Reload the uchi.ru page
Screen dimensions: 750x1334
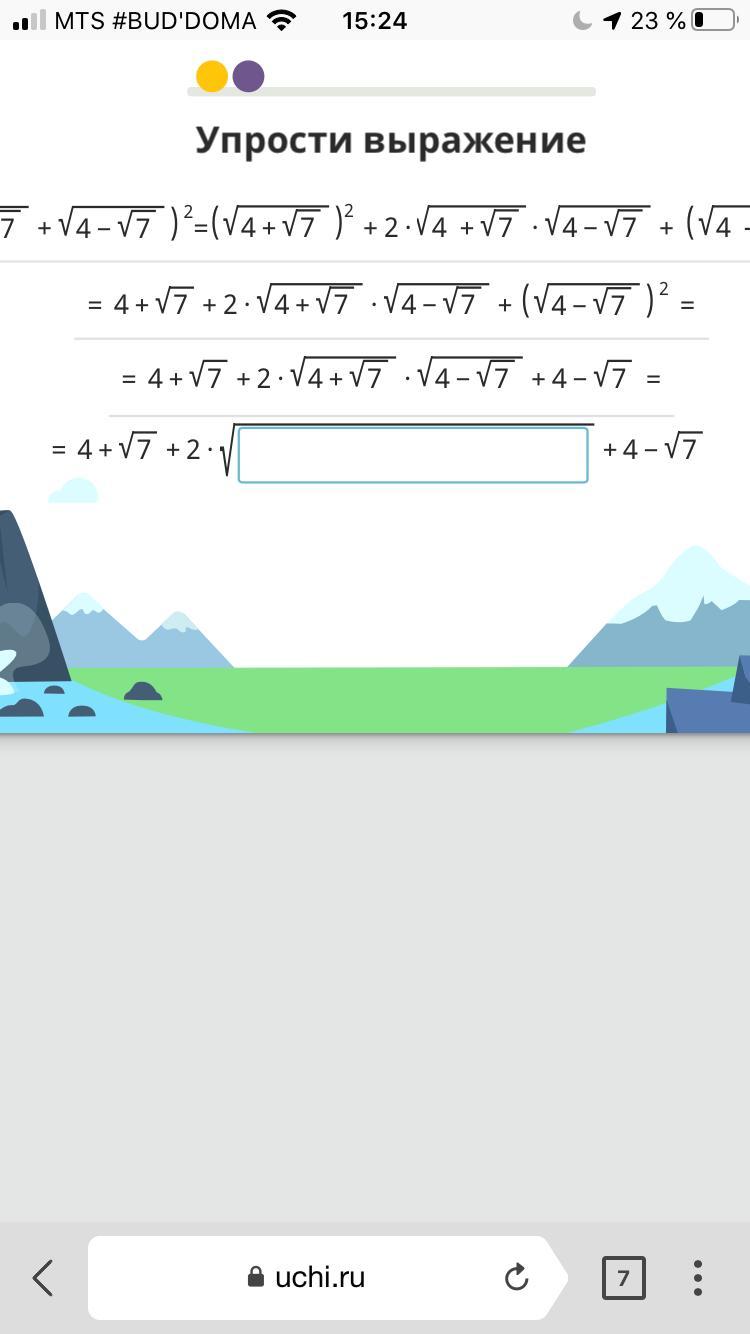tap(516, 1277)
